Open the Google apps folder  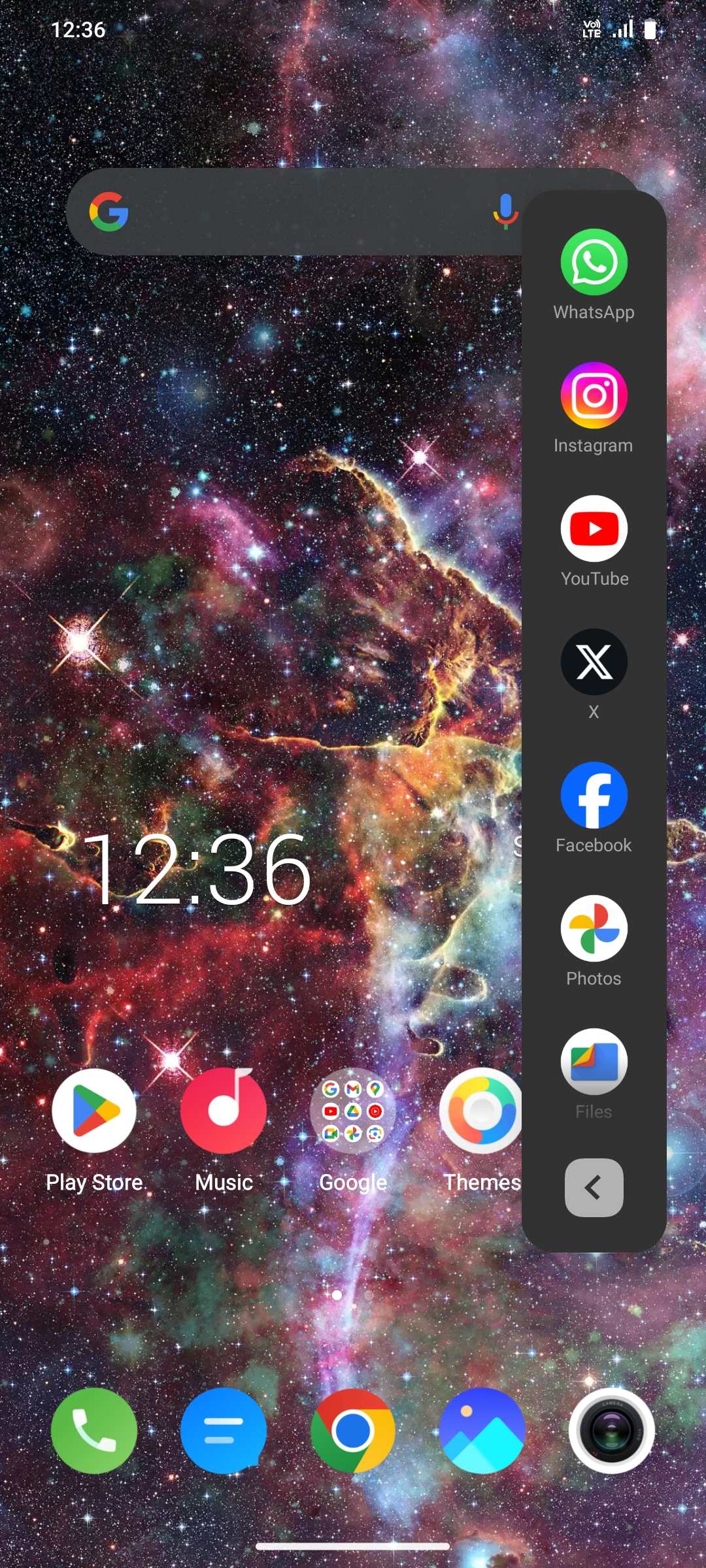pos(353,1111)
